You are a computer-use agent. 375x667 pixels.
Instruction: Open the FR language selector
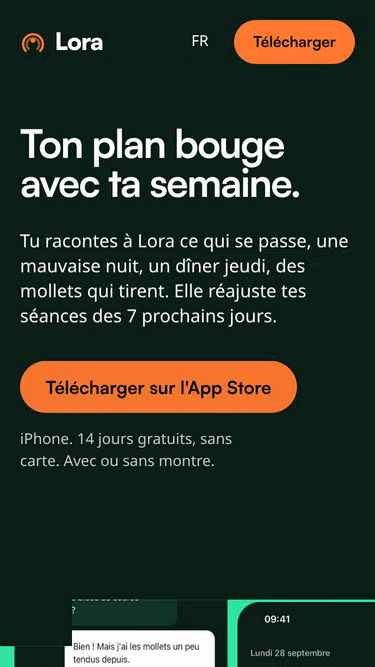(x=200, y=41)
